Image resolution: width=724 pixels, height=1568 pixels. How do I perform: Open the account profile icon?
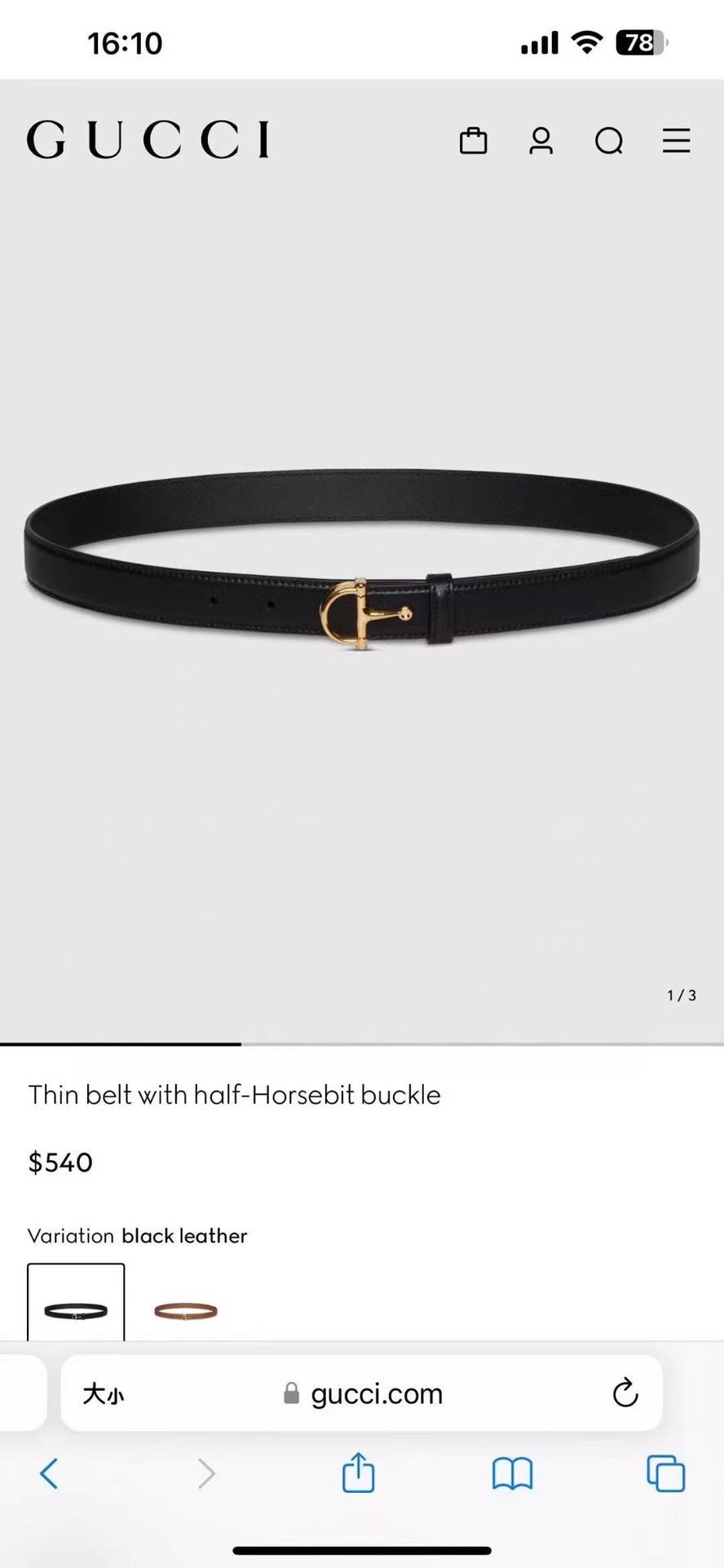541,141
